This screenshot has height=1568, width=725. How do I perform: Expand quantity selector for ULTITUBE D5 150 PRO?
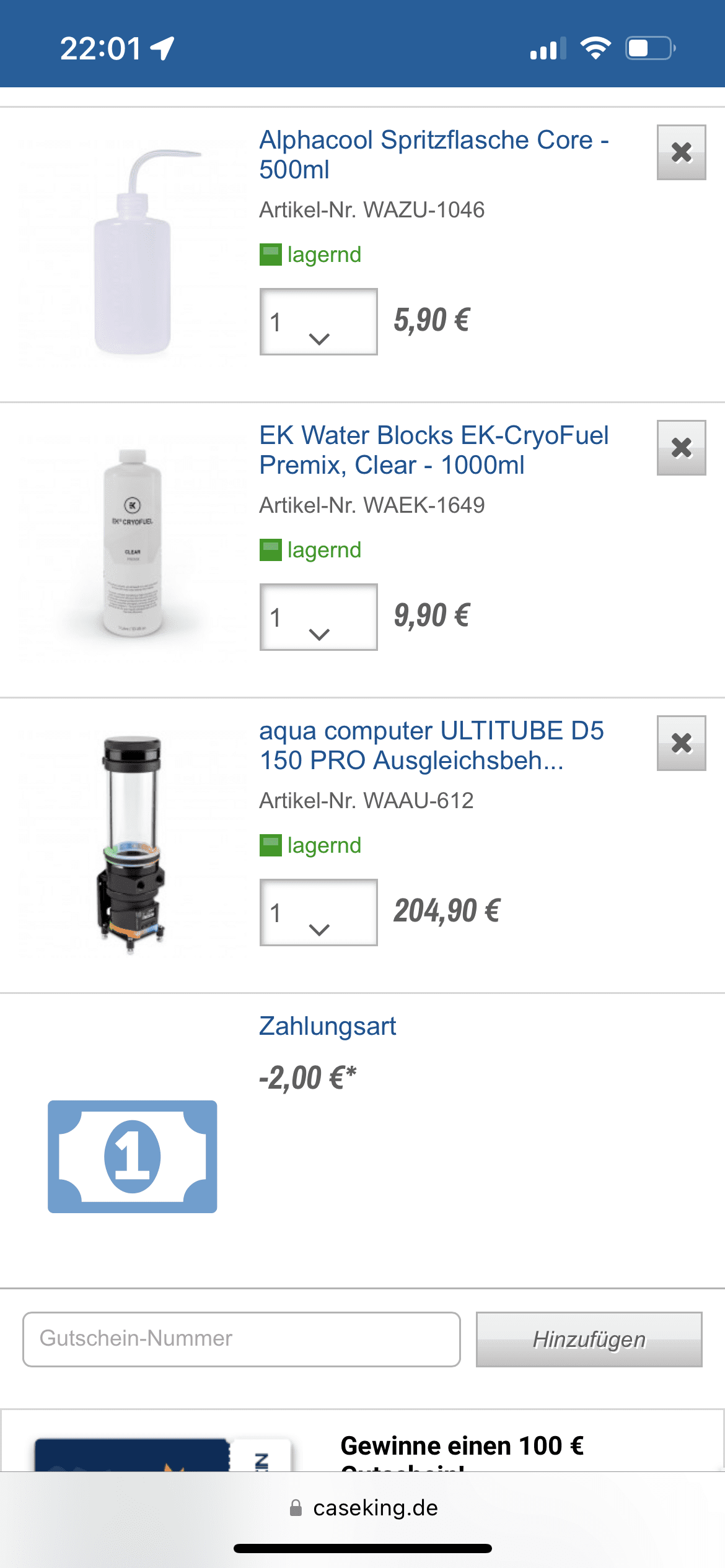point(319,912)
